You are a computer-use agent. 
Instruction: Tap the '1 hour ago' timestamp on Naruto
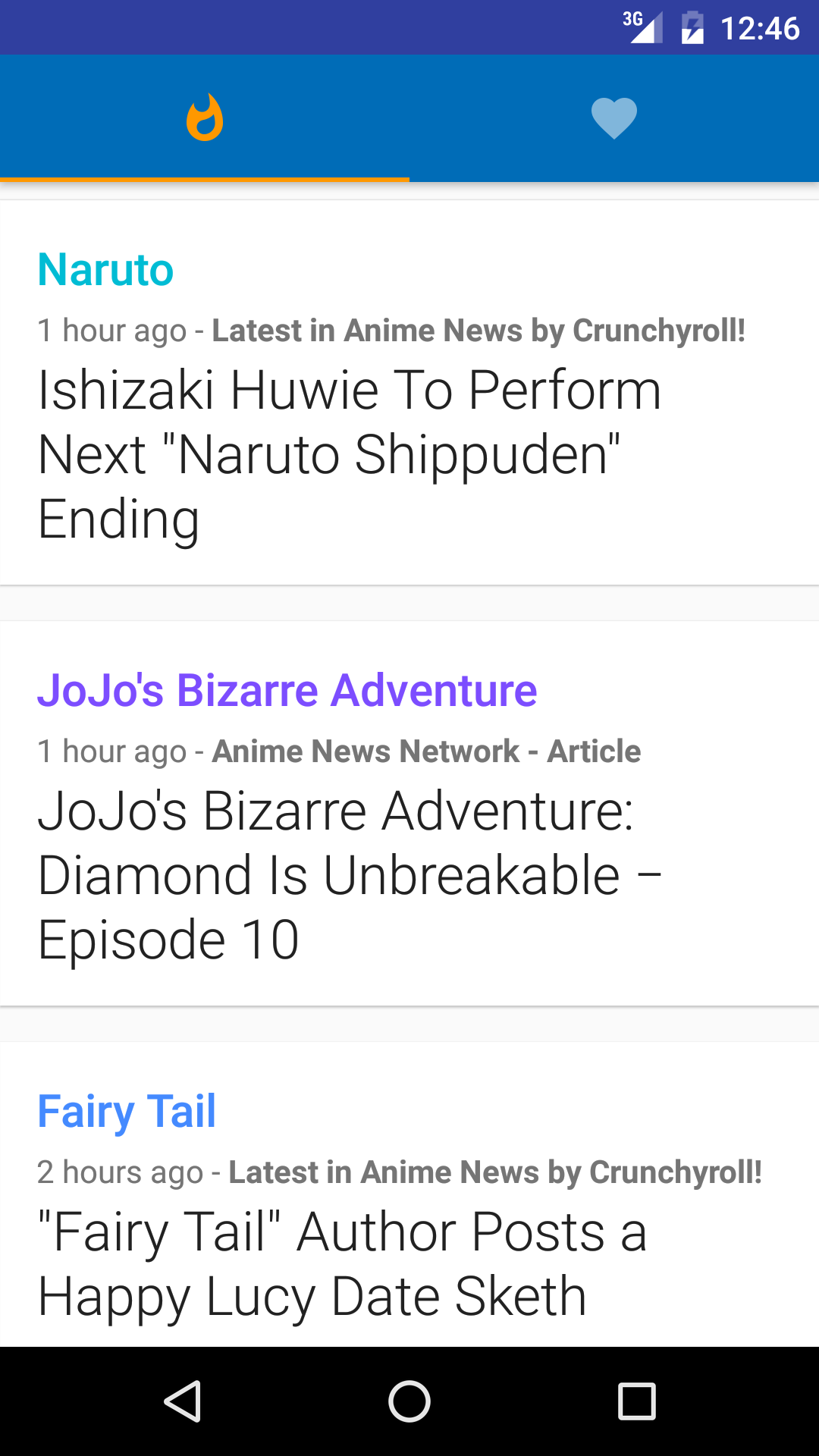tap(111, 331)
